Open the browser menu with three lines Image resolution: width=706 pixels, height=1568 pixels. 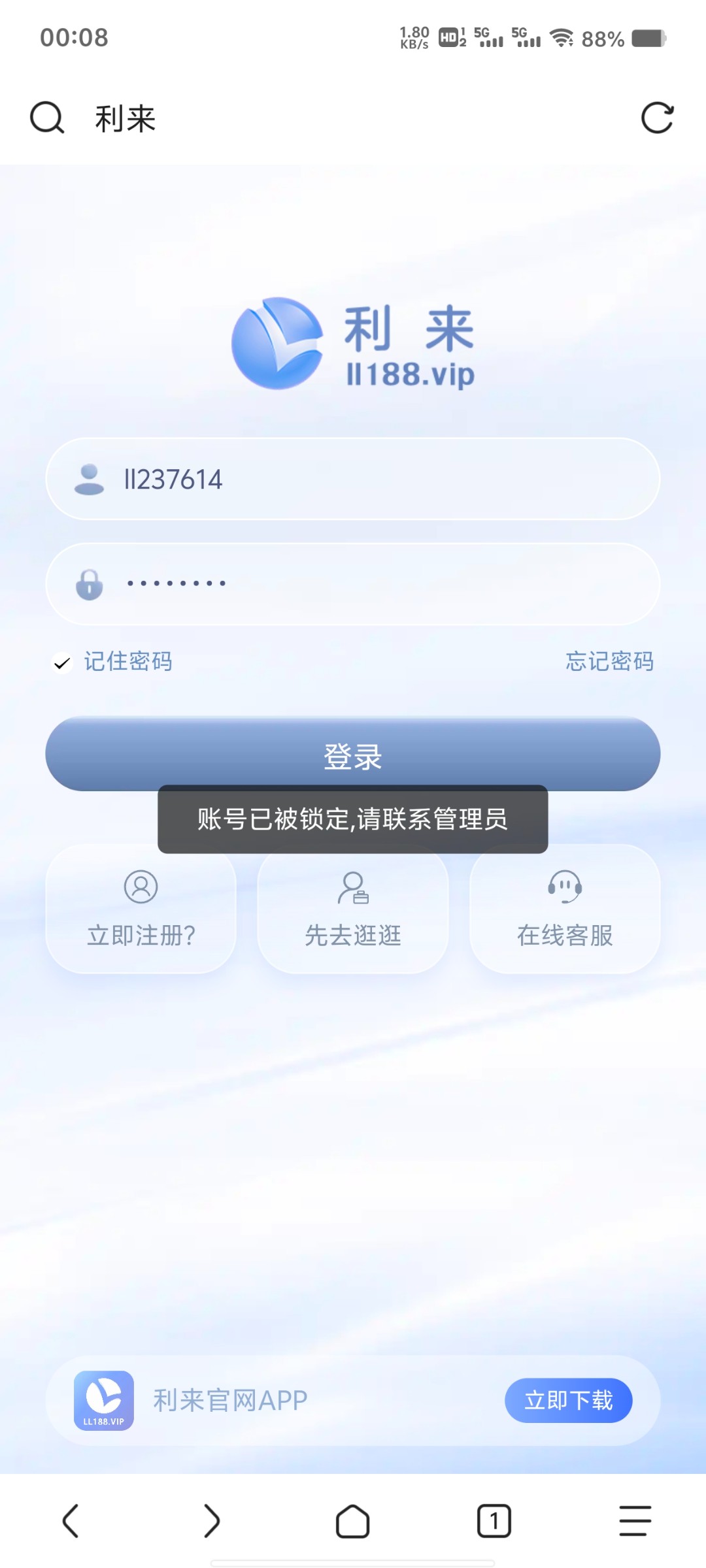pos(633,1520)
